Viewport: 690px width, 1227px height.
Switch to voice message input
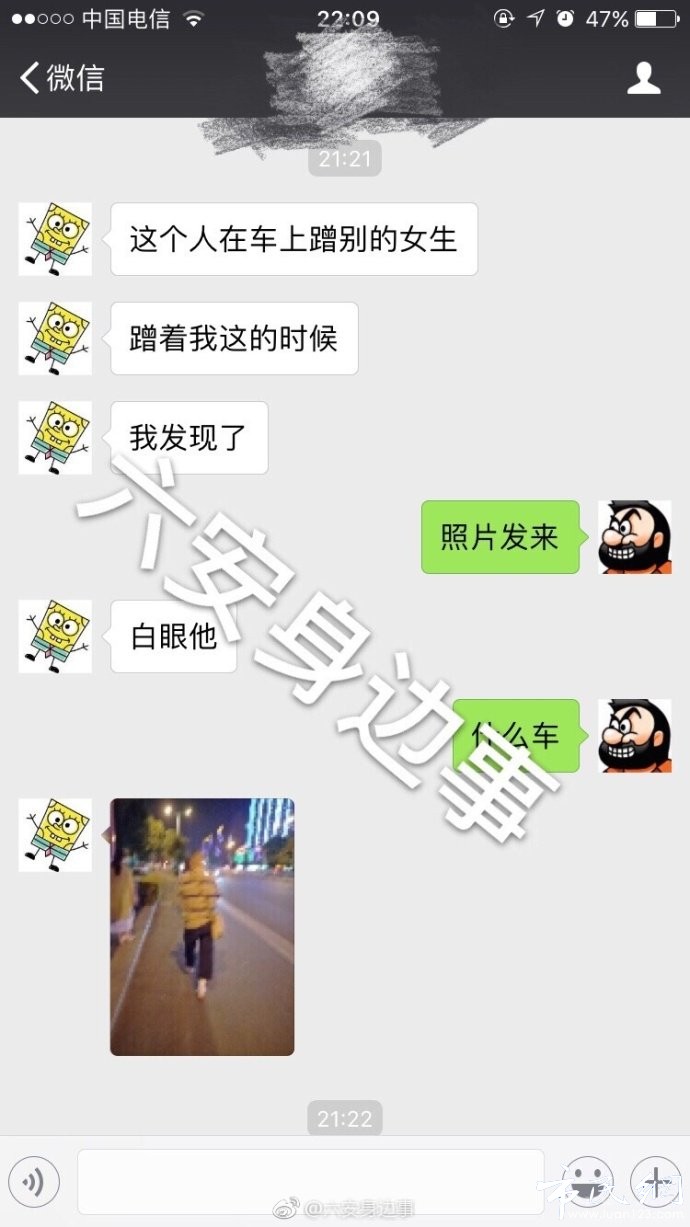[34, 1183]
